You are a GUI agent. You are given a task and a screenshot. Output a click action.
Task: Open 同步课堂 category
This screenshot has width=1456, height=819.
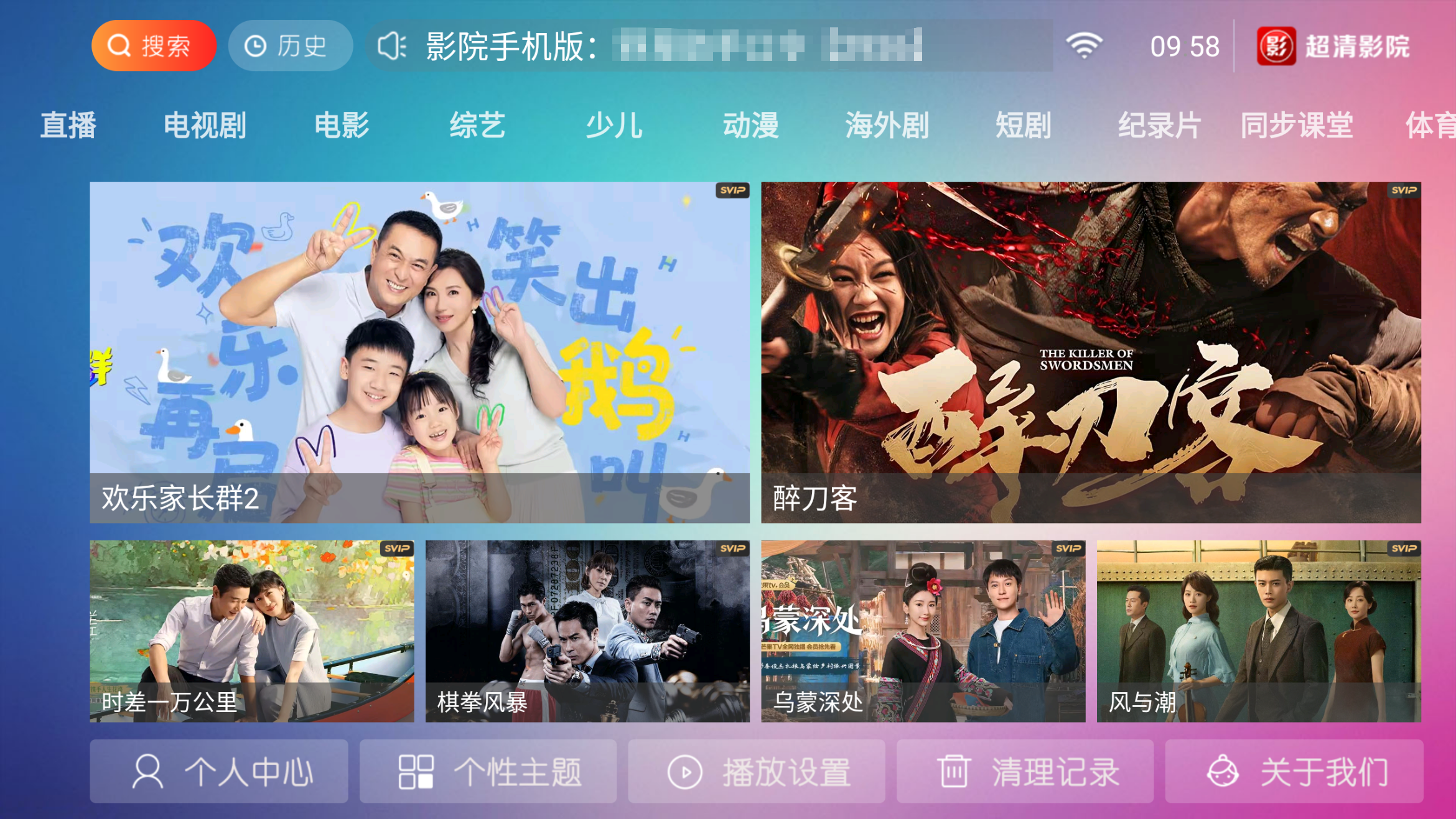click(1297, 126)
